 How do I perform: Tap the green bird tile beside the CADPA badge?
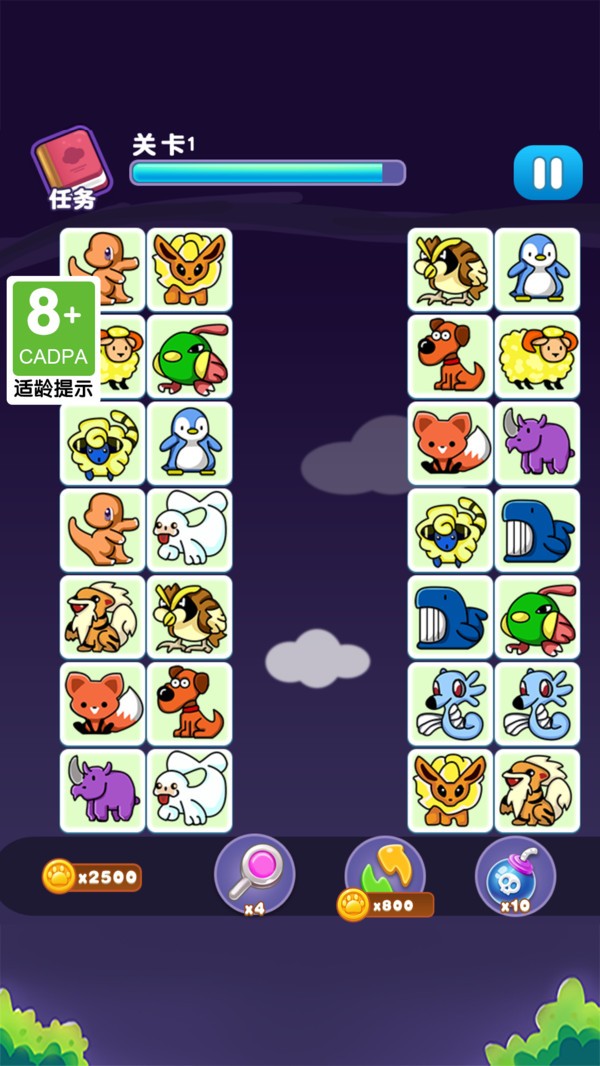click(189, 356)
